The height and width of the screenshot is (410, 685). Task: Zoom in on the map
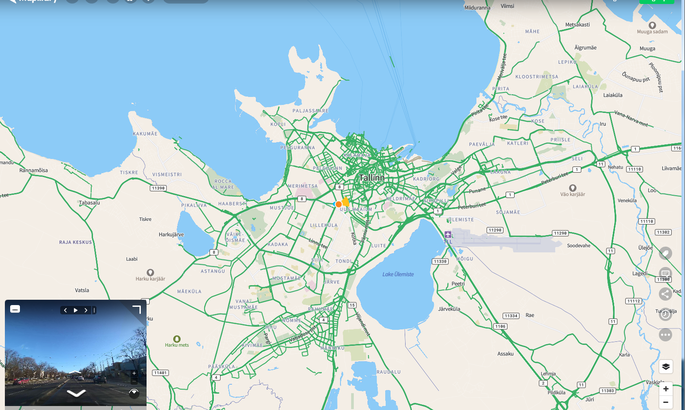click(x=665, y=388)
